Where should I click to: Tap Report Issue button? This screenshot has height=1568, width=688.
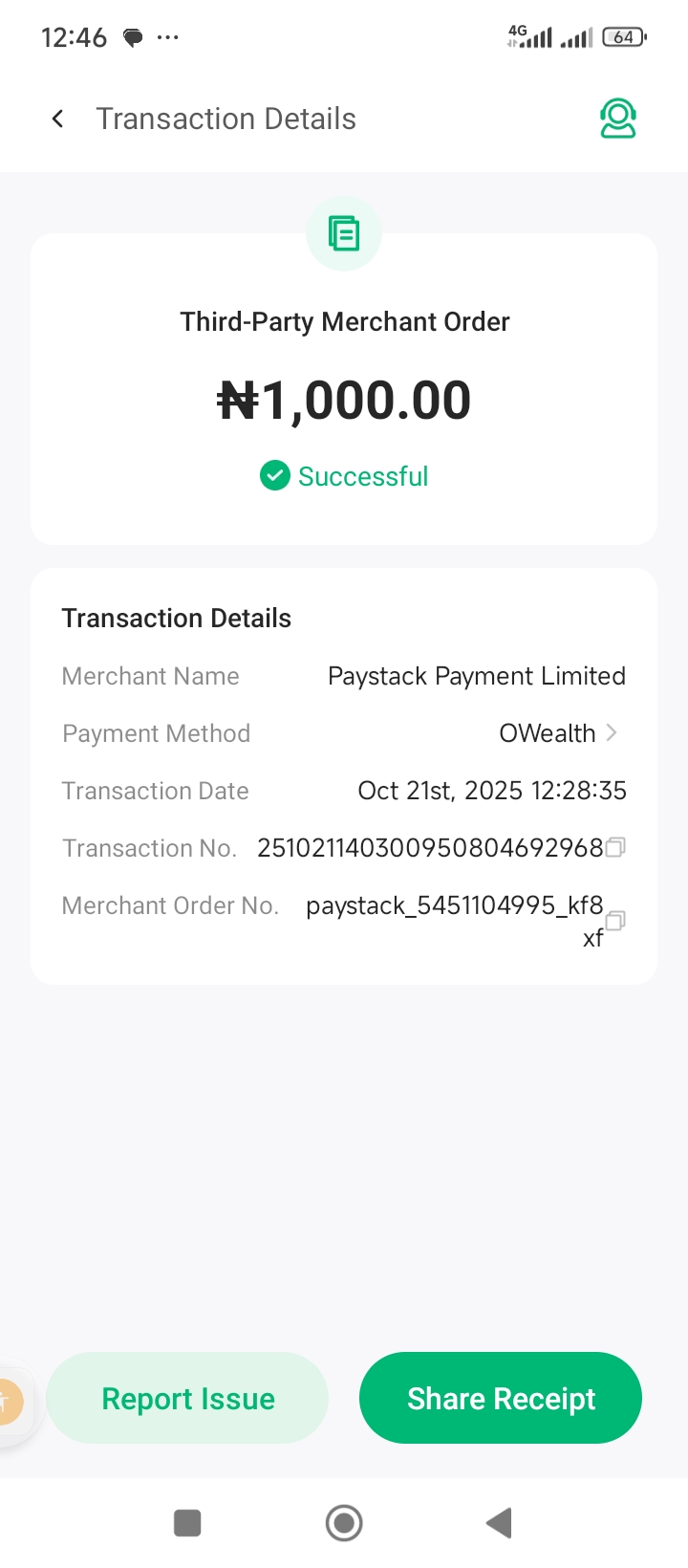[187, 1398]
